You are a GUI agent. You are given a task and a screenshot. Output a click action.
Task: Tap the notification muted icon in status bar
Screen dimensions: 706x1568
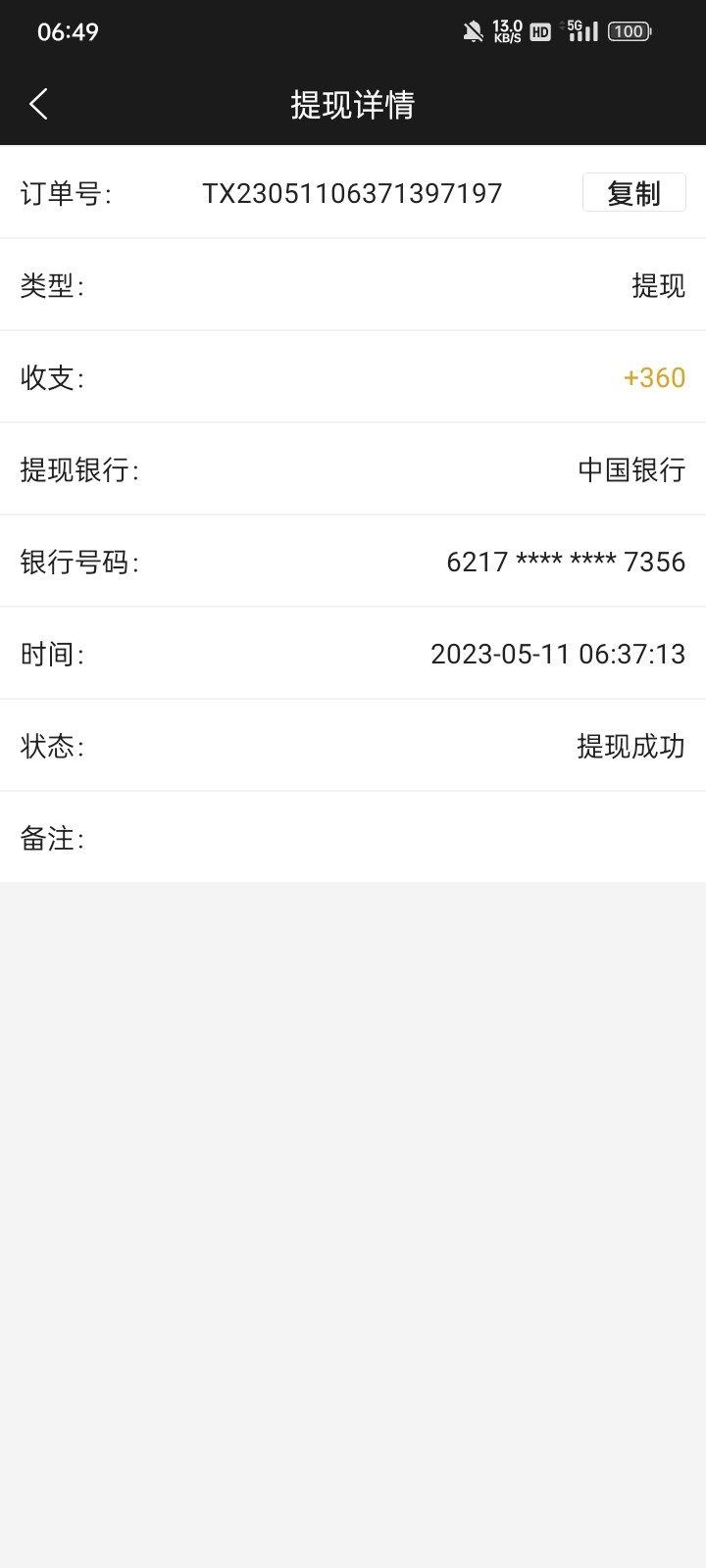473,30
